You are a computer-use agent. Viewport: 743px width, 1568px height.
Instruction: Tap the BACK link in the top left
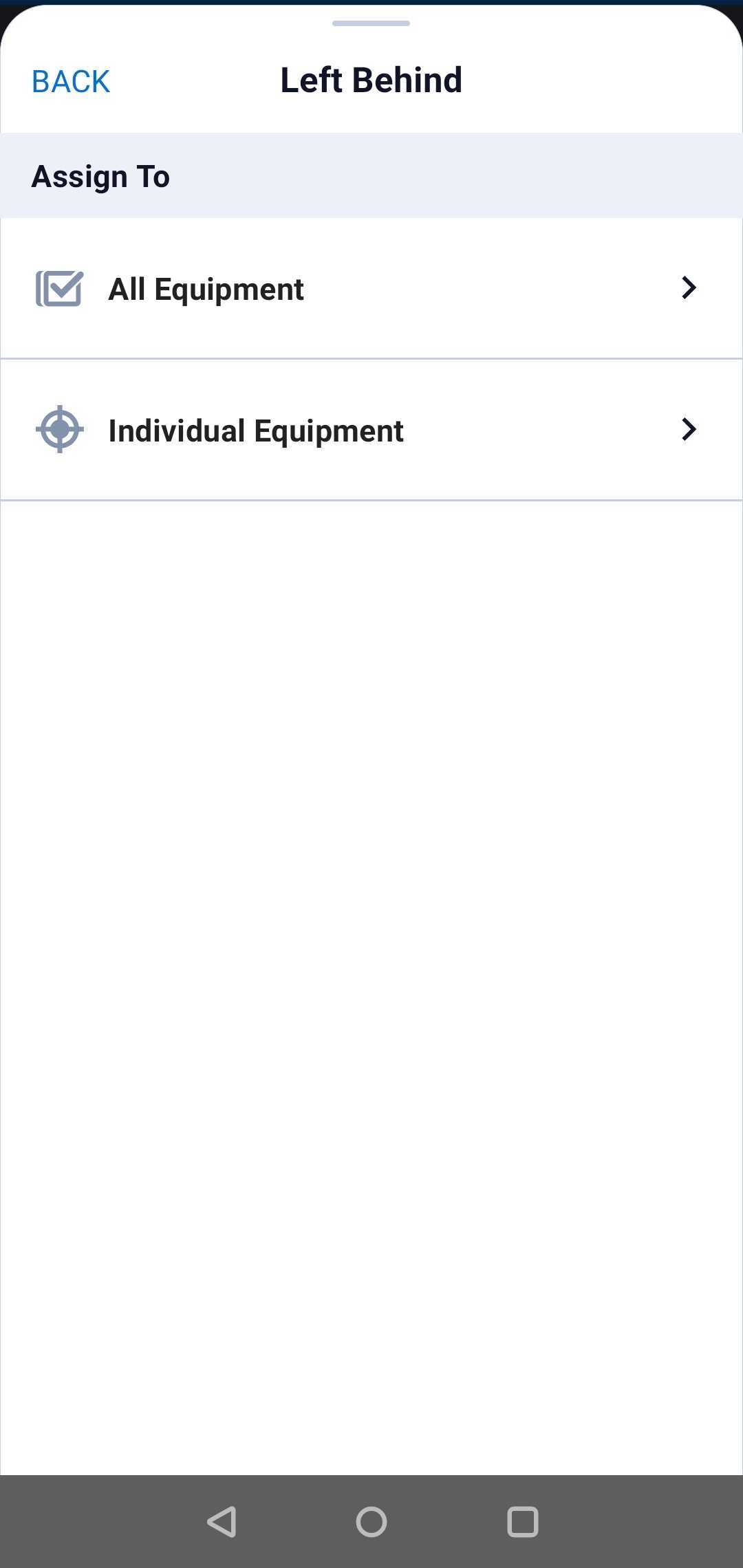pos(69,81)
